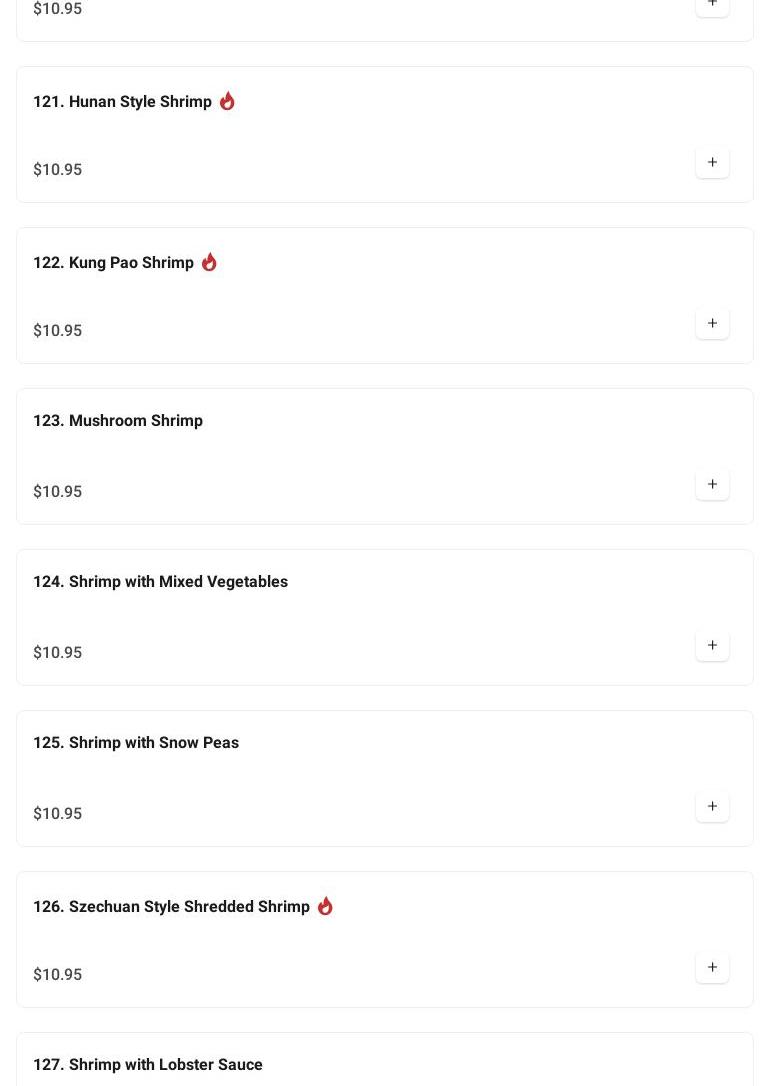Open 127. Shrimp with Lobster Sauce item
770x1086 pixels.
point(148,1064)
